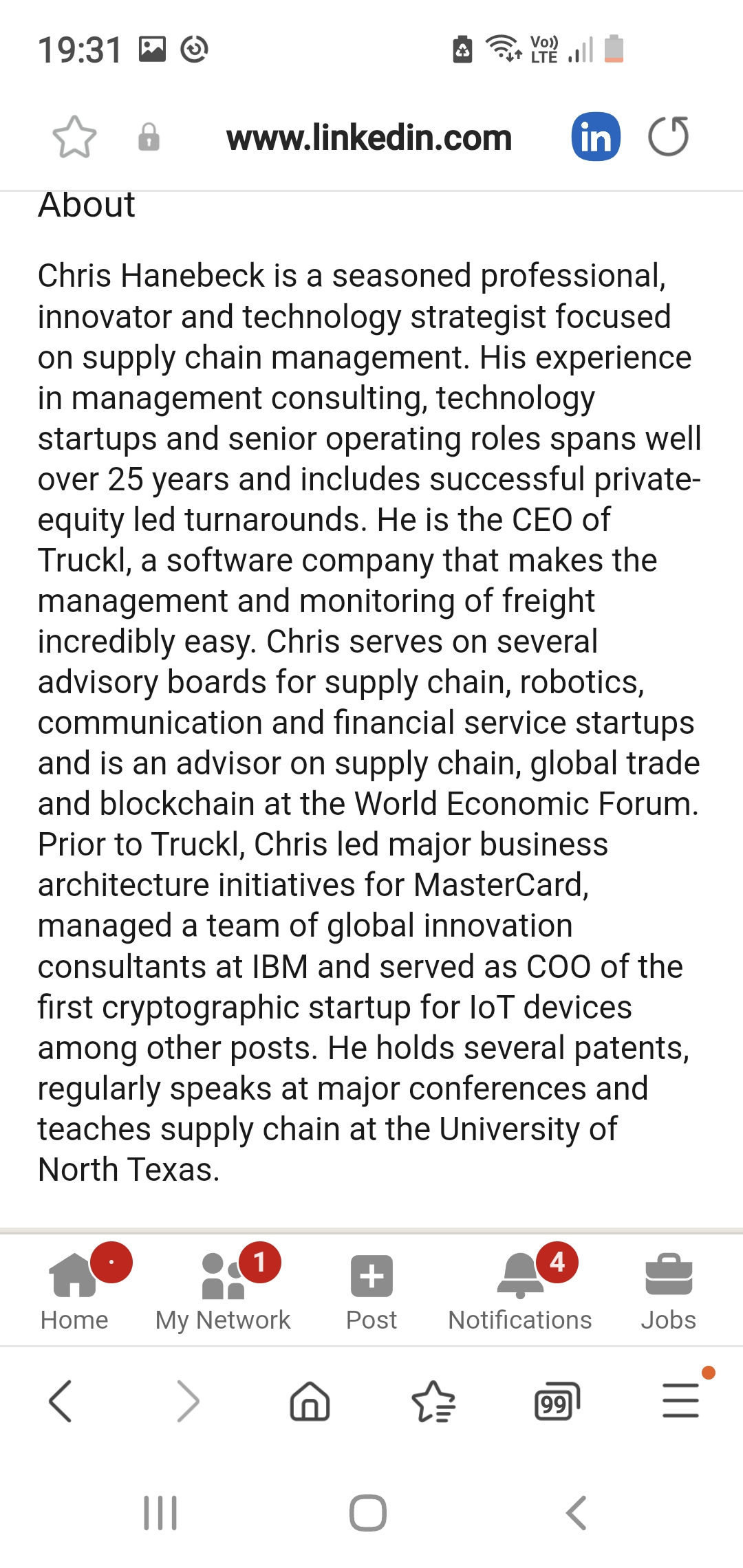Switch to the Jobs tab

coord(669,1289)
